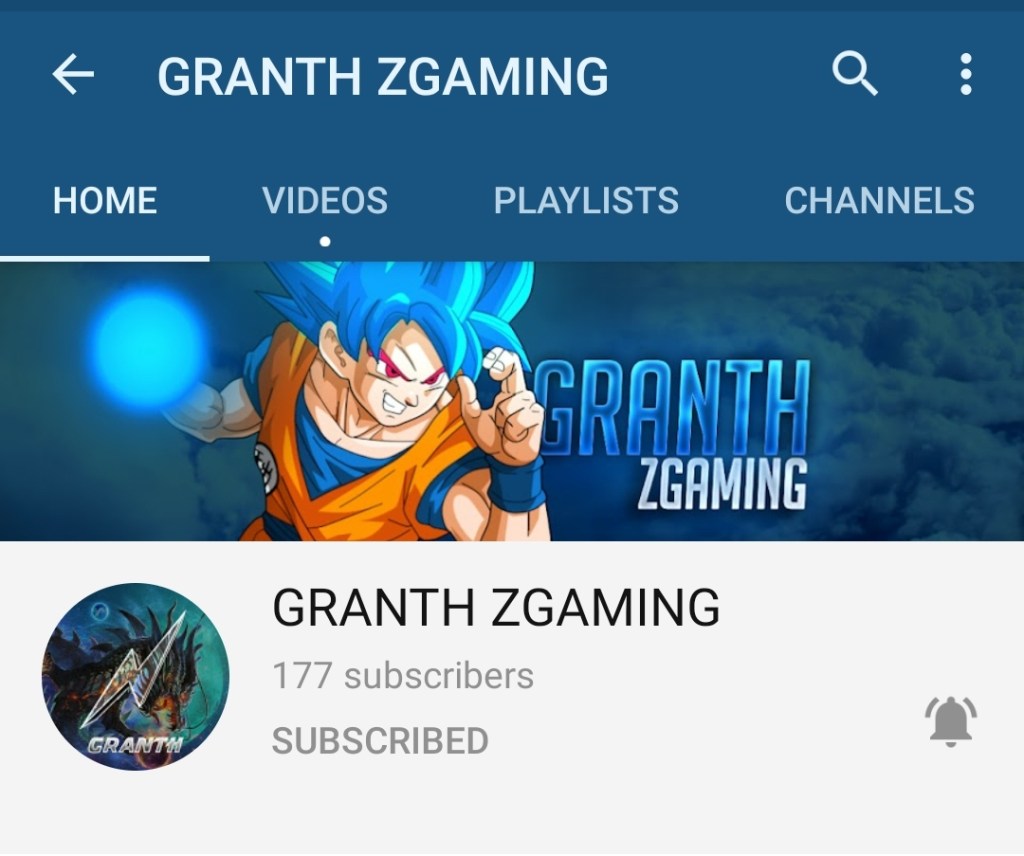Search within the GRANTH ZGAMING channel
Image resolution: width=1024 pixels, height=856 pixels.
click(854, 75)
